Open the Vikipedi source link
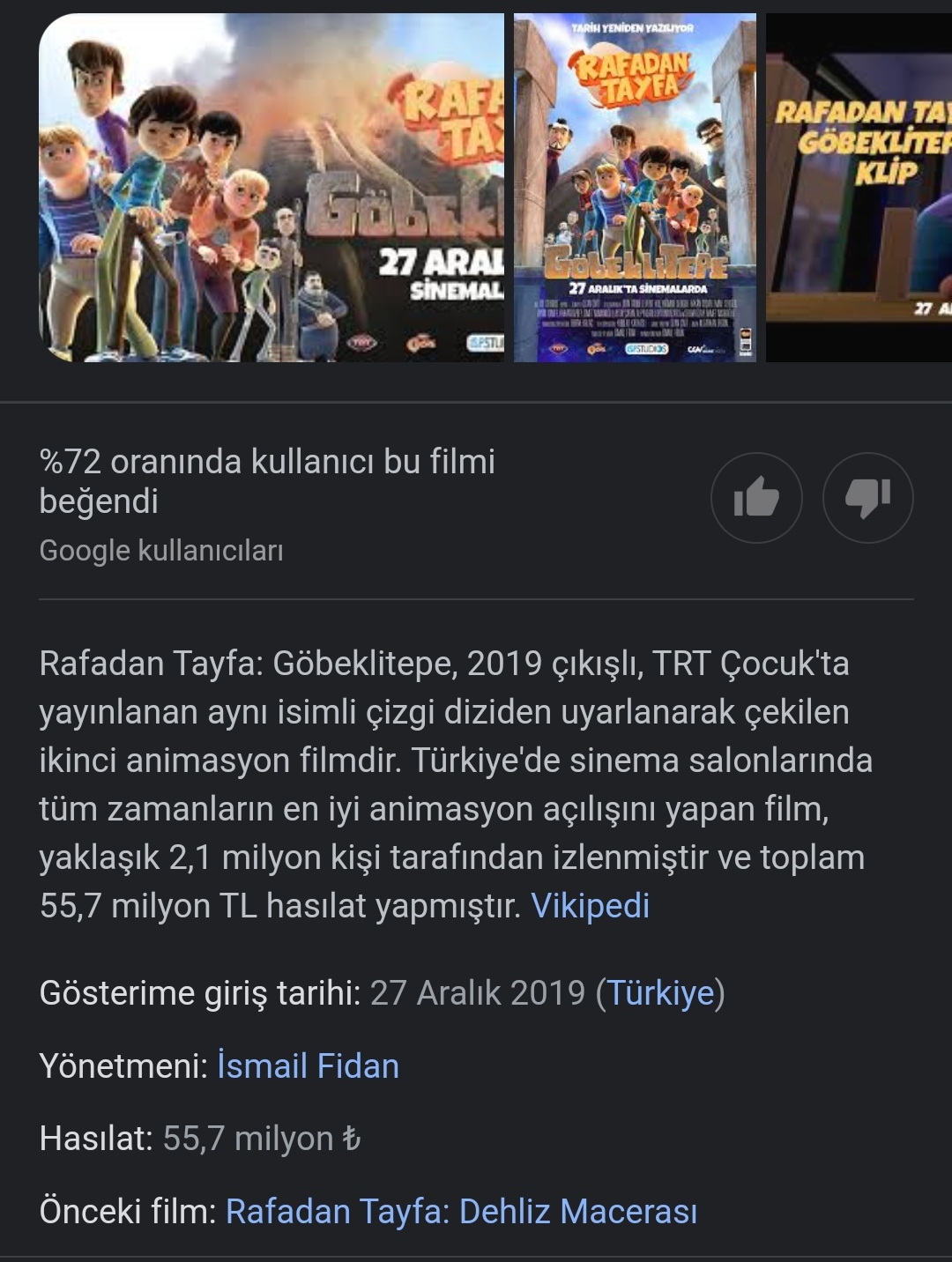 coord(590,906)
